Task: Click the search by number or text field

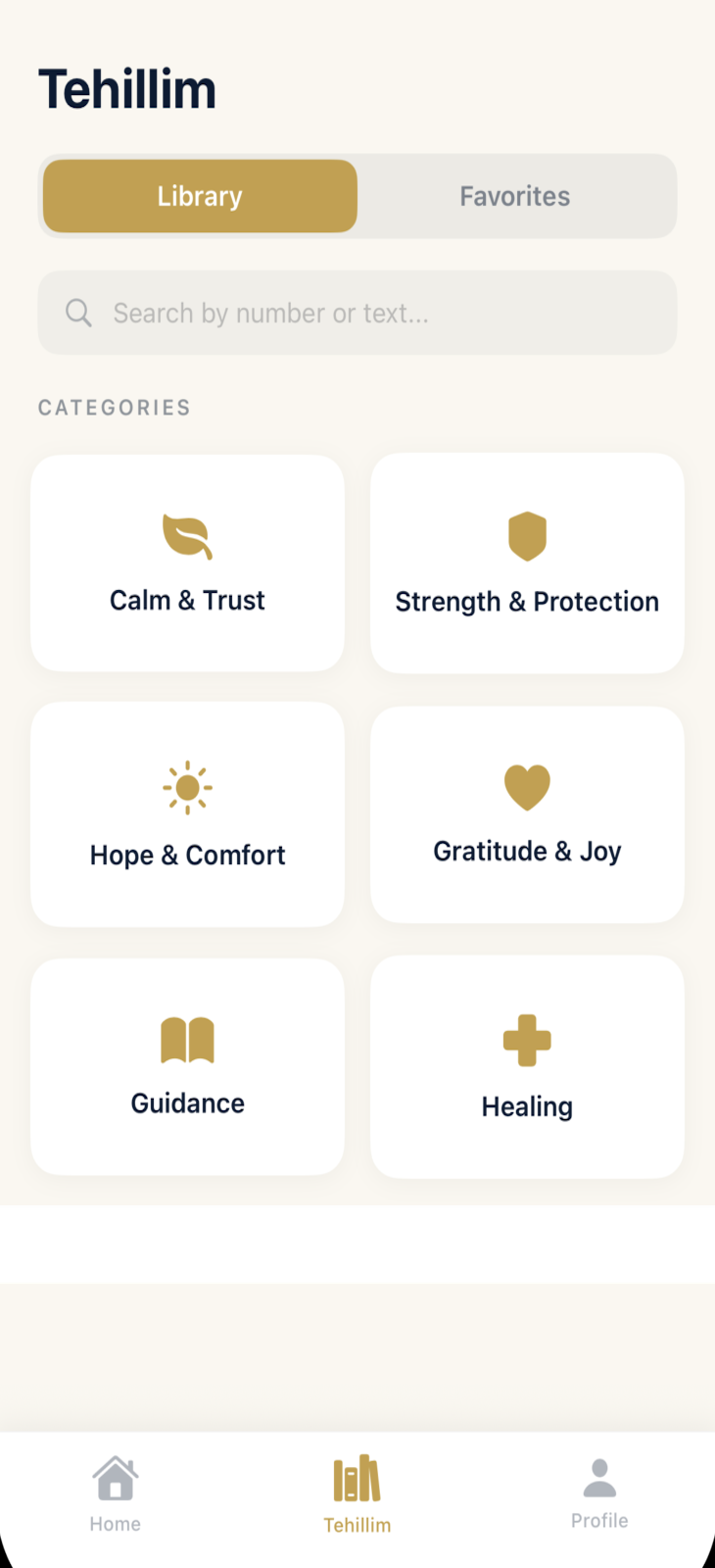Action: (x=357, y=313)
